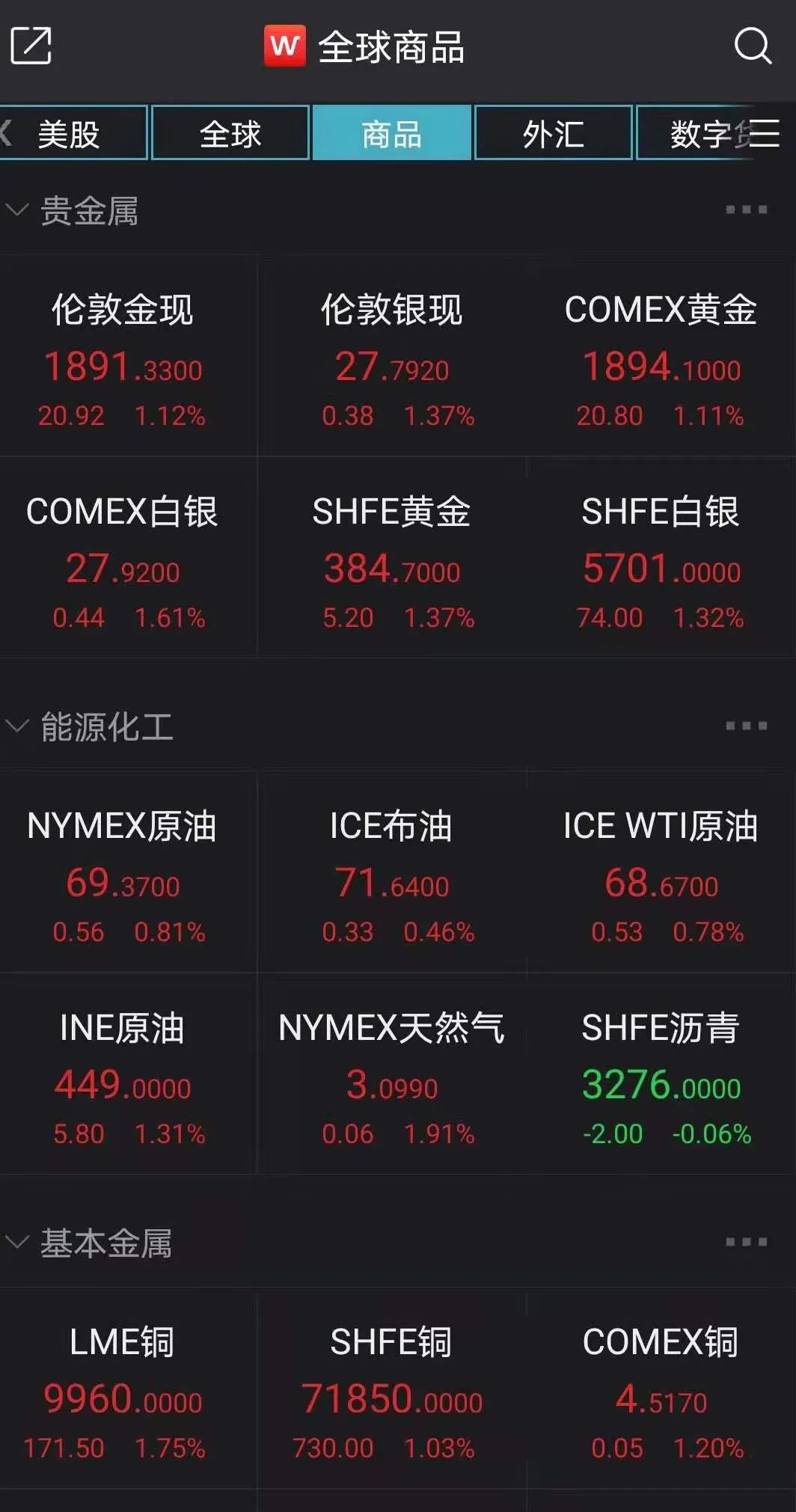Select the 外汇 tab

pos(554,133)
